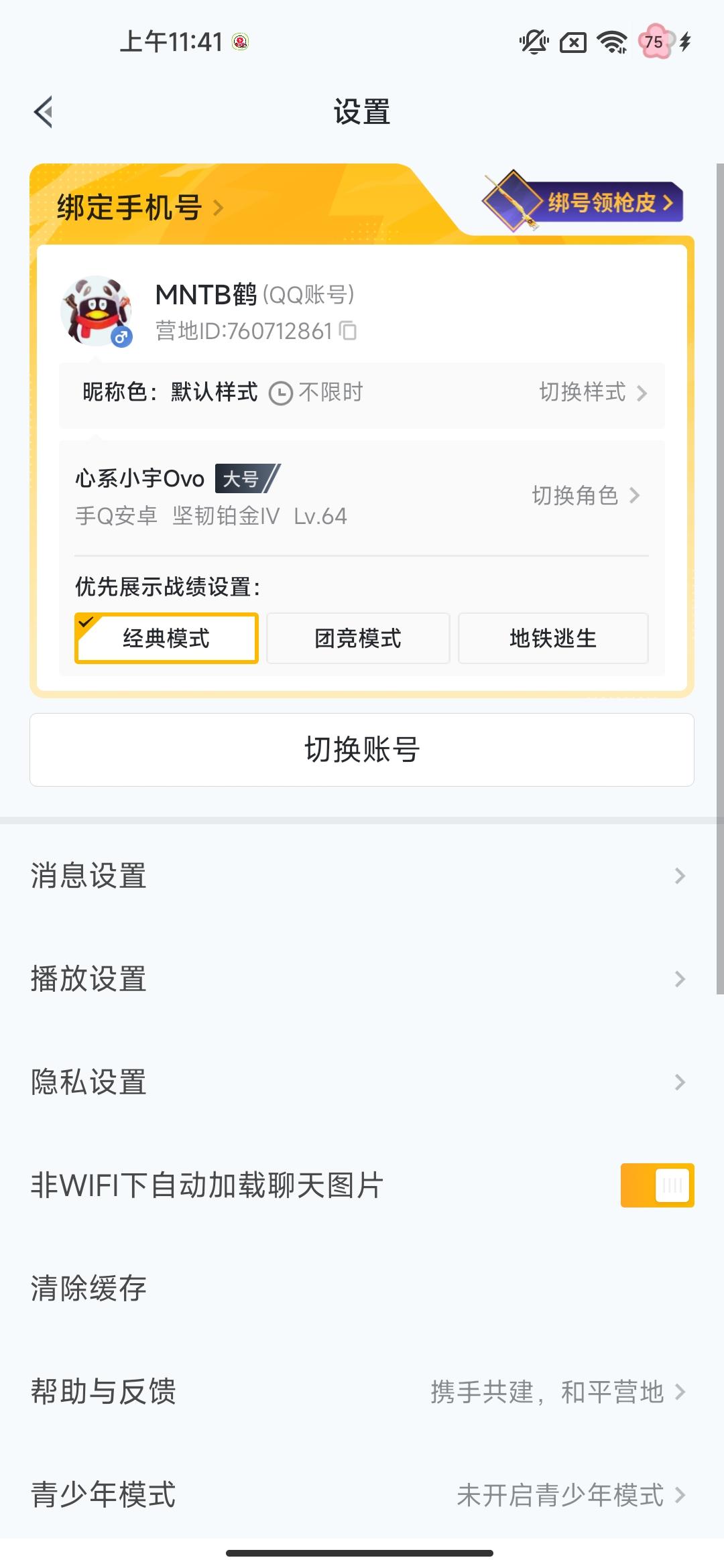The width and height of the screenshot is (724, 1568).
Task: Select 地铁逃生 as priority stats mode
Action: [x=552, y=638]
